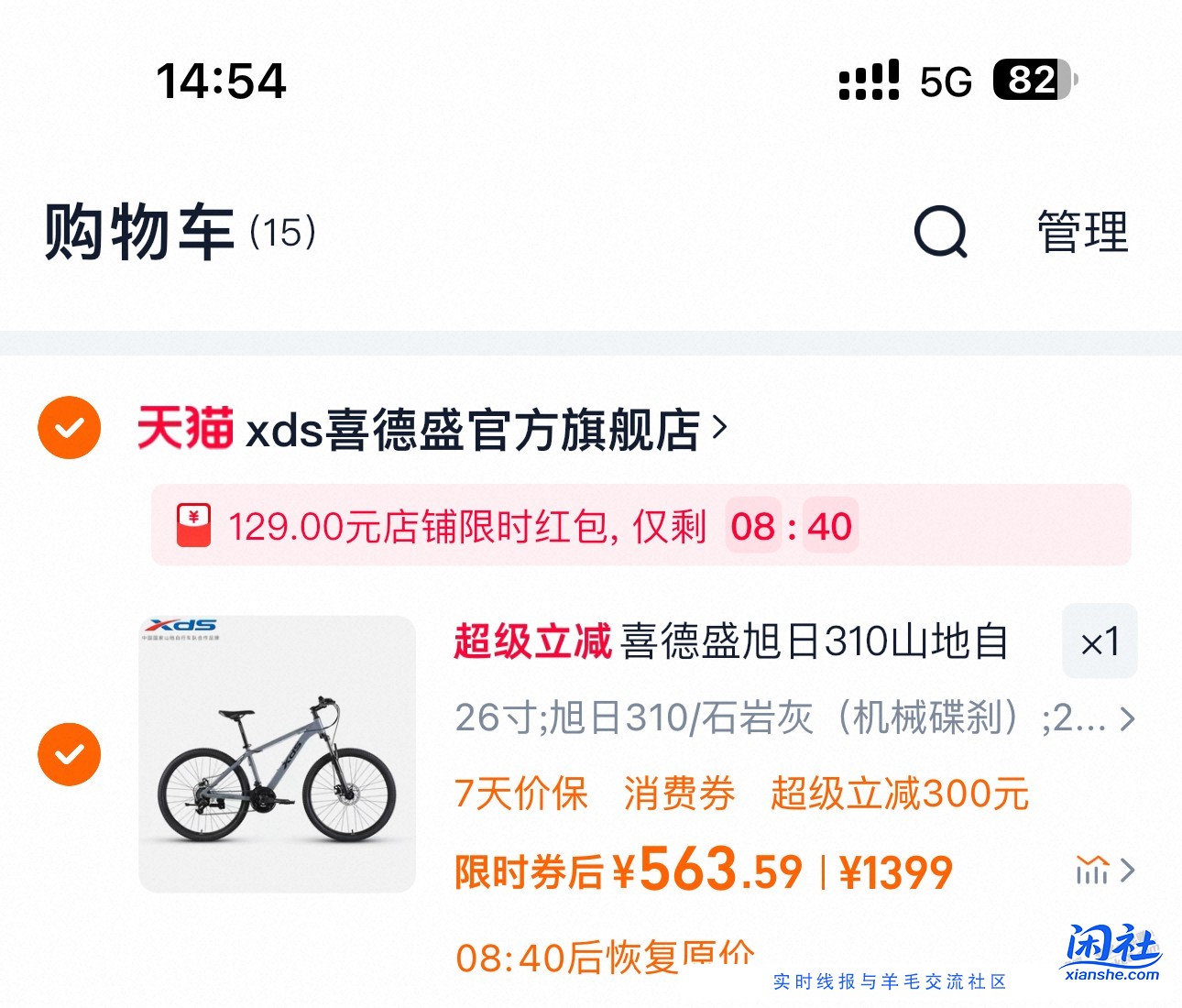Screen dimensions: 1182x1008
Task: Deselect the 喜德盛旭日310 bike item checkbox
Action: pos(69,754)
